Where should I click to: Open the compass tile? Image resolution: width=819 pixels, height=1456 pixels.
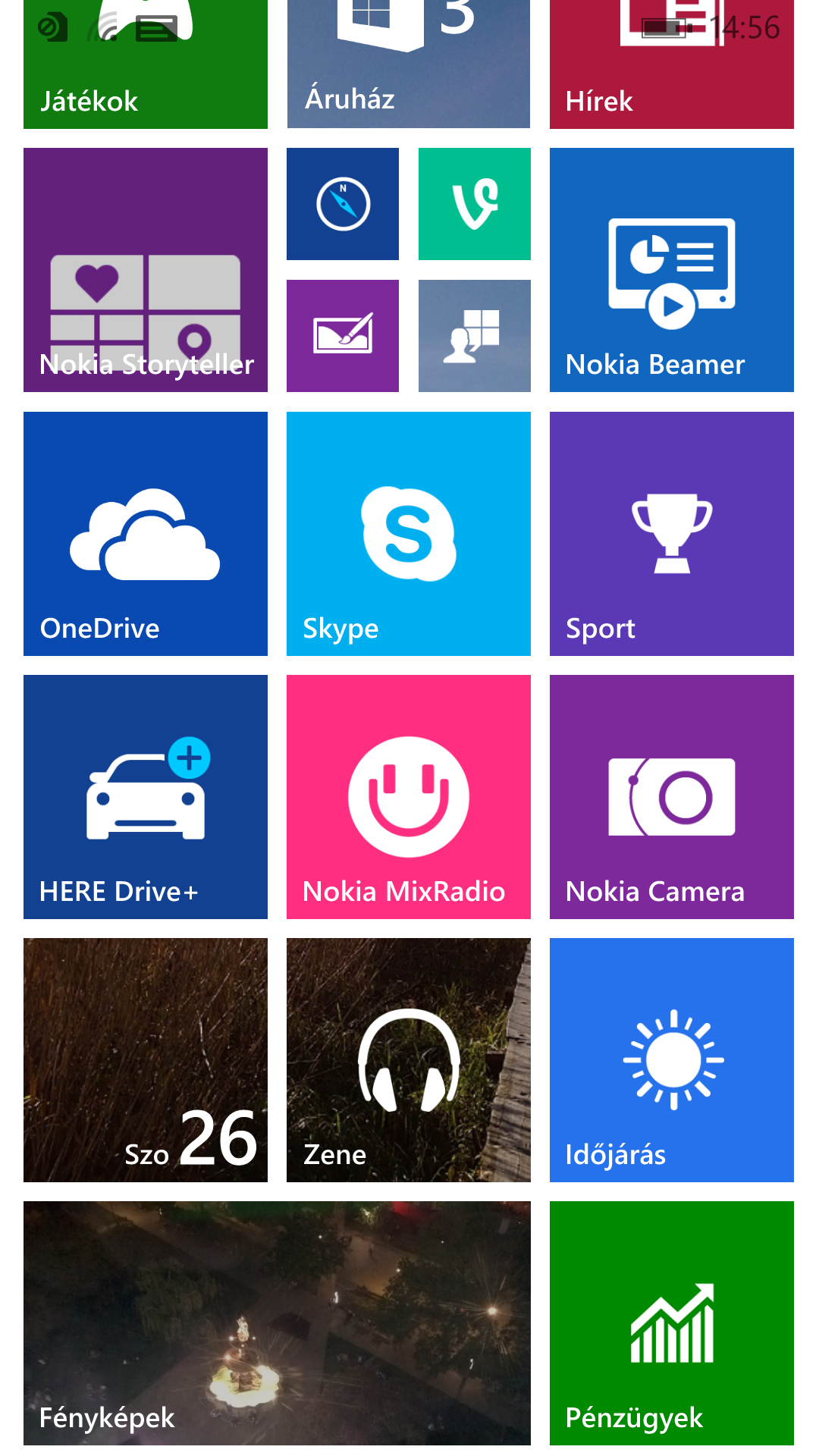coord(343,204)
